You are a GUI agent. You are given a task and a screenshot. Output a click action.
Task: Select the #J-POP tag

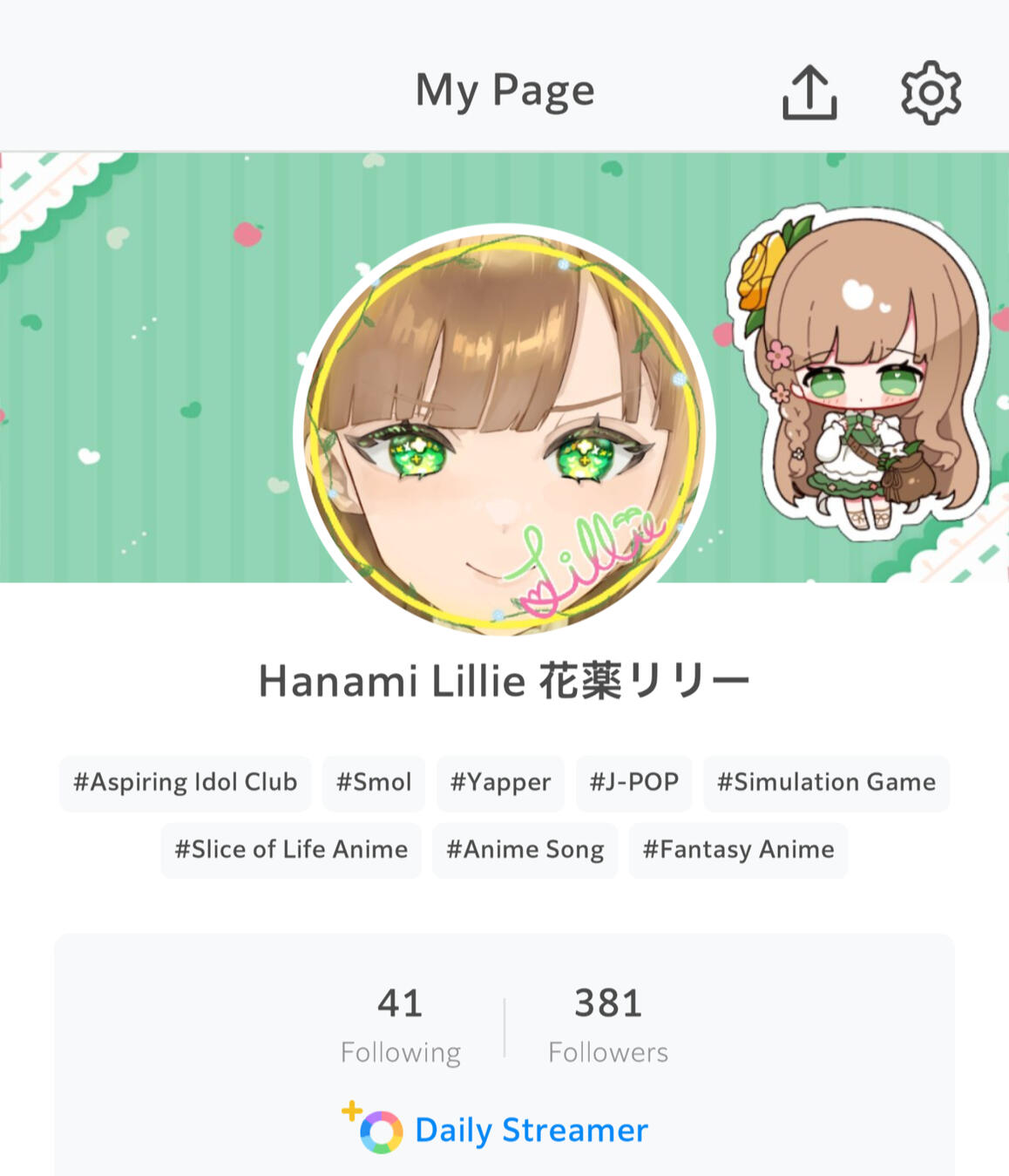(633, 783)
